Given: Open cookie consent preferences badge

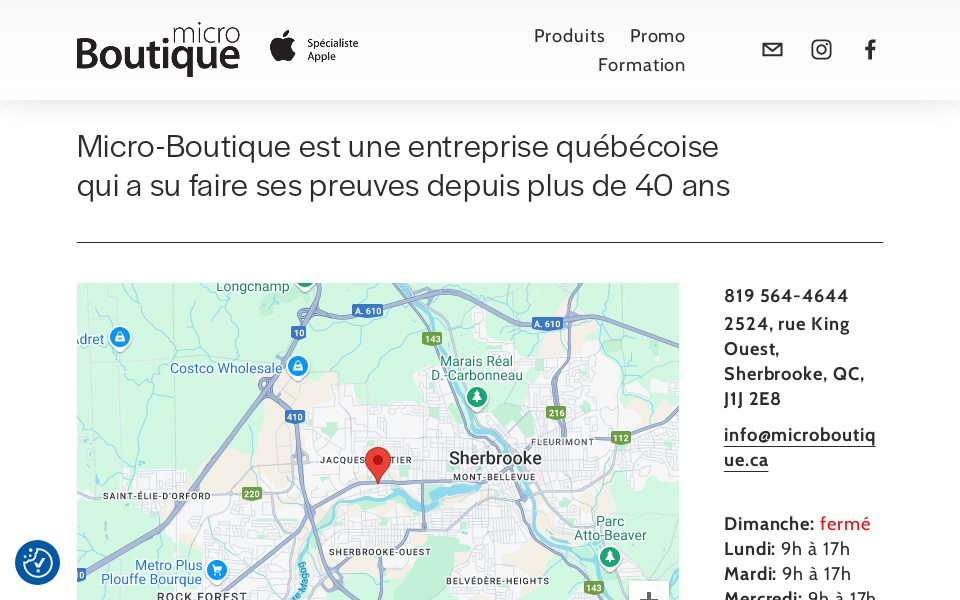Looking at the screenshot, I should (37, 562).
